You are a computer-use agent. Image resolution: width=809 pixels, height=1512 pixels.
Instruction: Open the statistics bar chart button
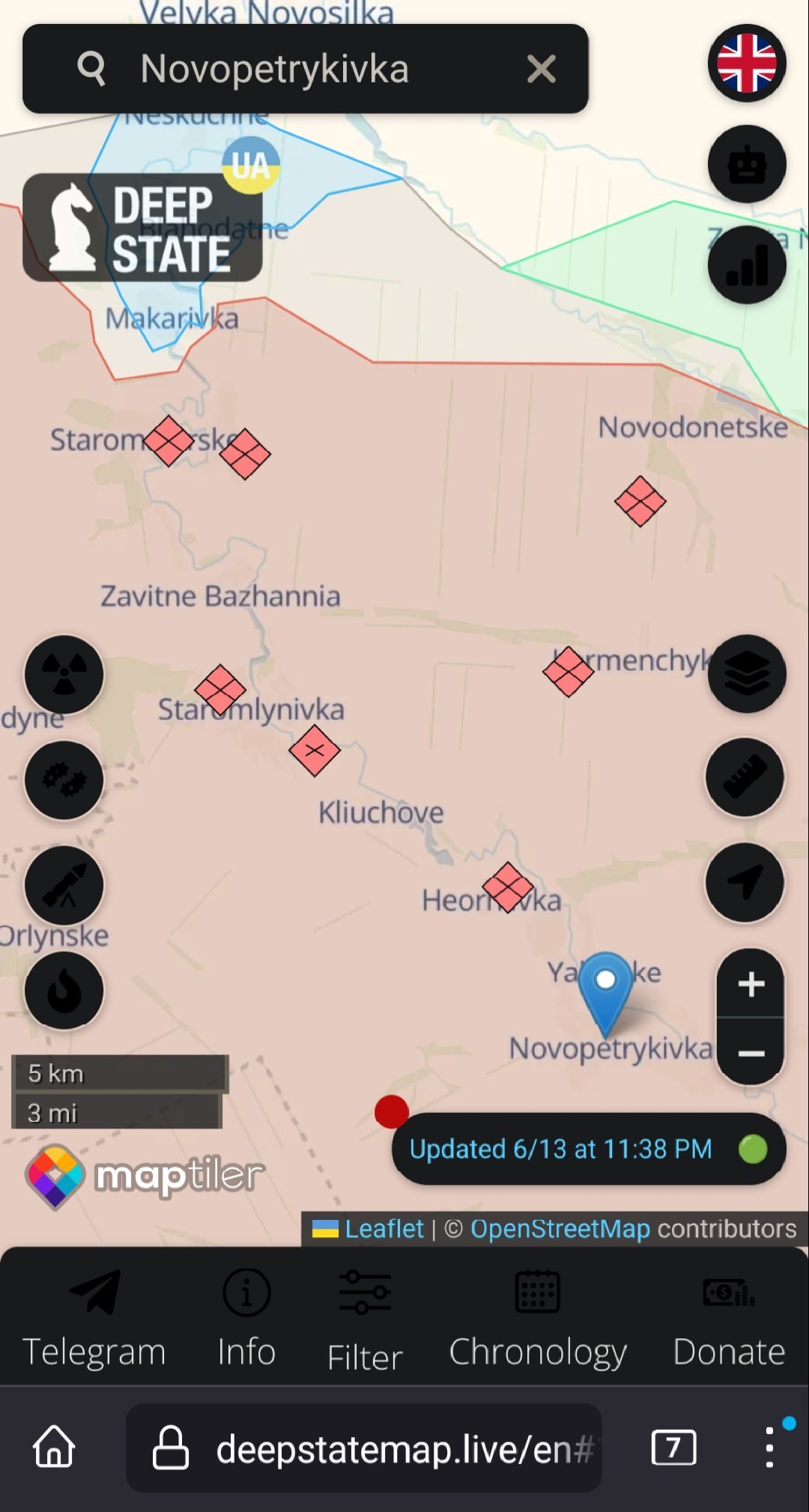click(x=747, y=265)
